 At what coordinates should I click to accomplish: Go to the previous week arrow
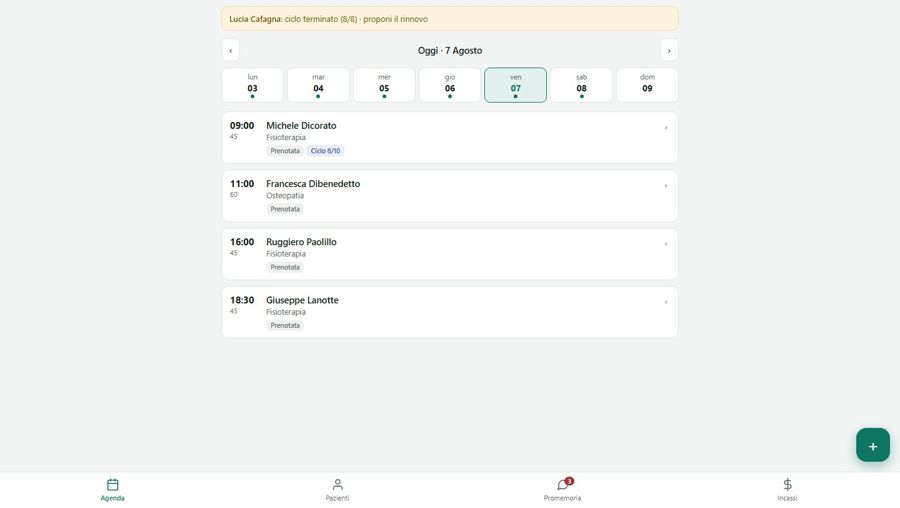231,51
